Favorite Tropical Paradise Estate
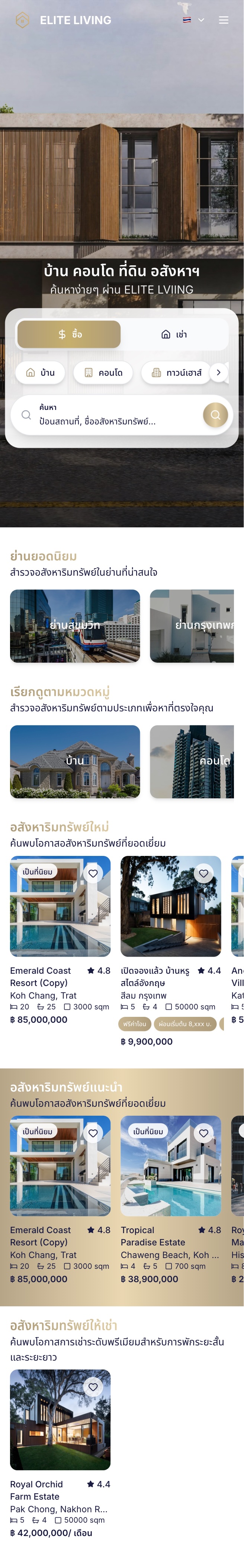 [204, 1133]
